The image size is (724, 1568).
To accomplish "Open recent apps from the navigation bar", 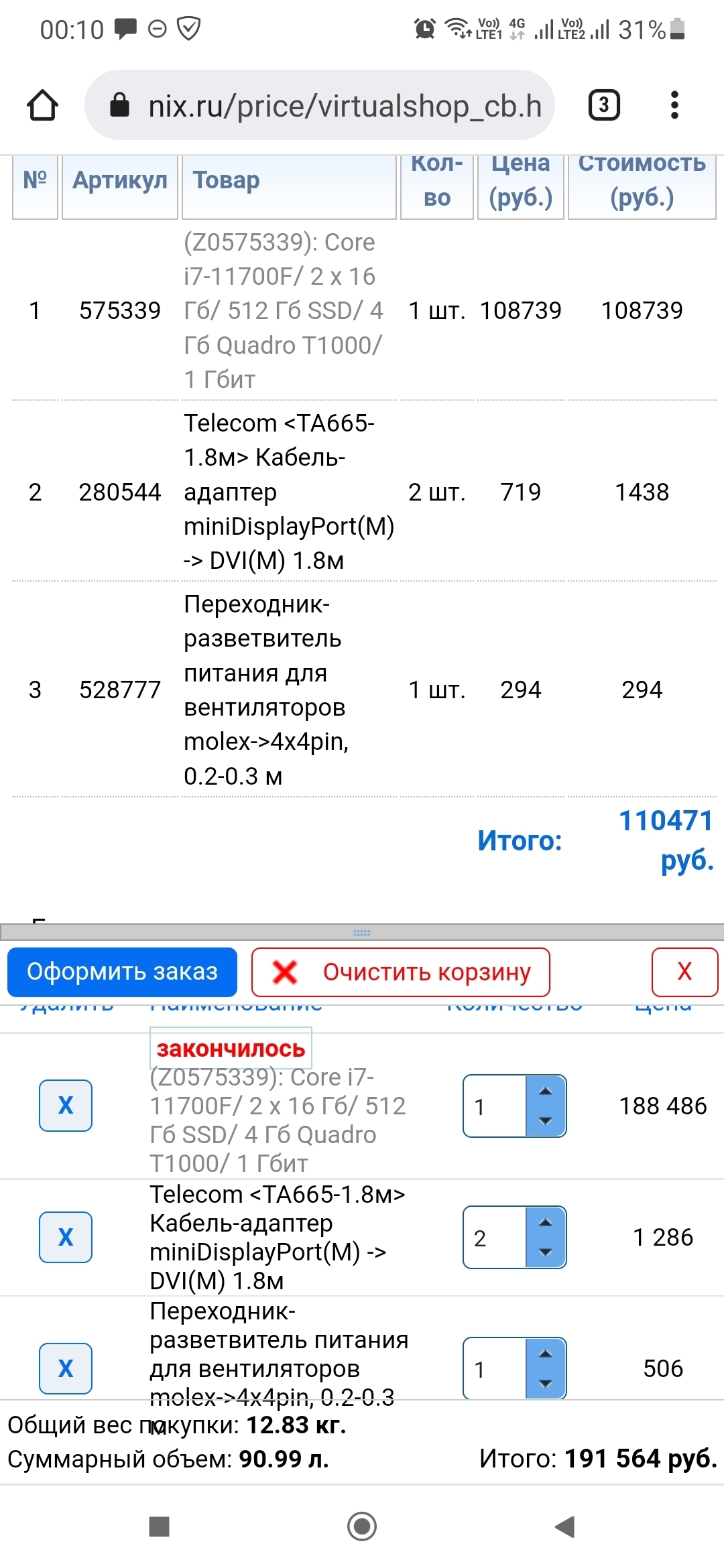I will point(159,1526).
